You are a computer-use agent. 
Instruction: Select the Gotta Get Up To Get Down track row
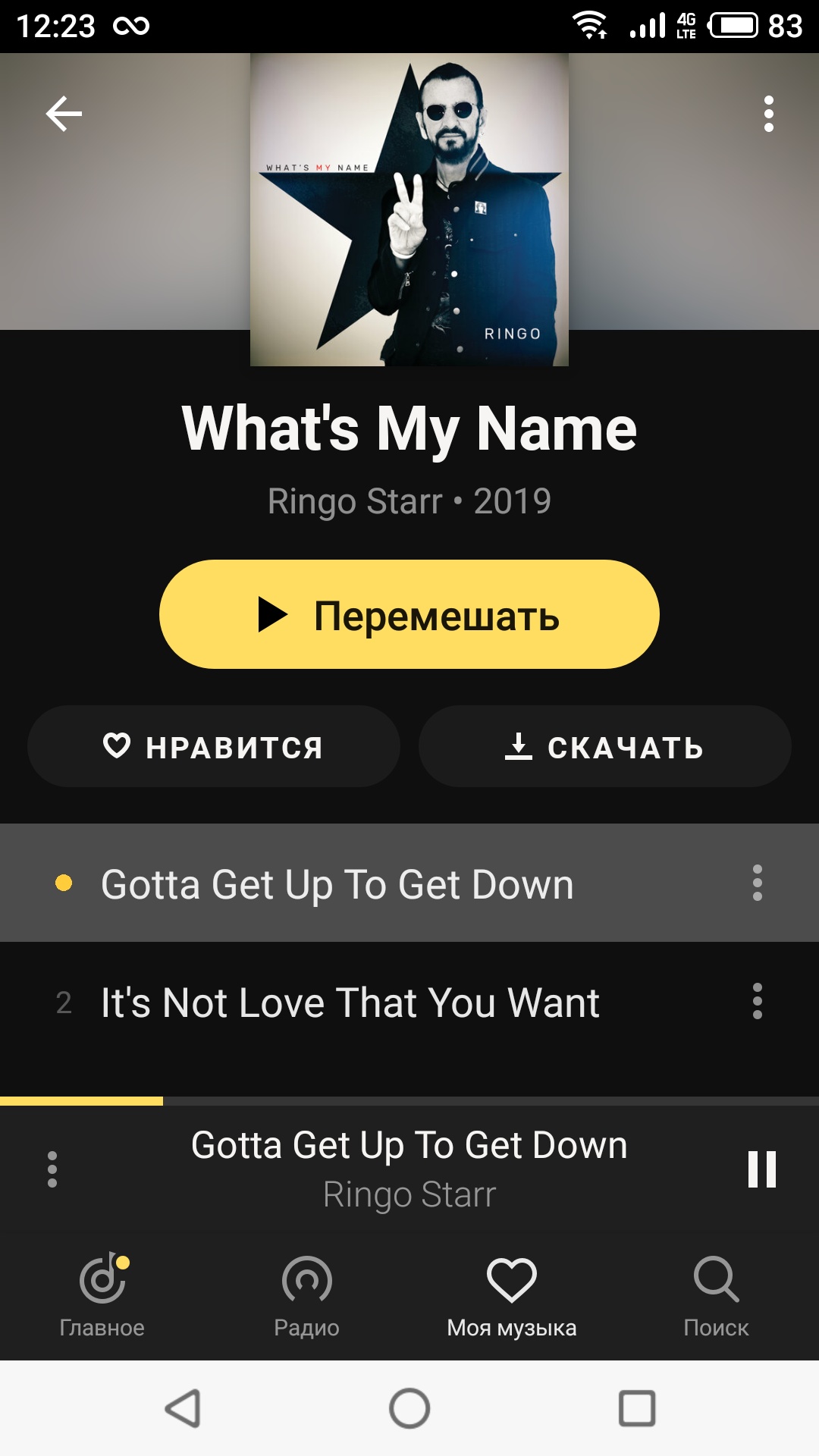[337, 884]
